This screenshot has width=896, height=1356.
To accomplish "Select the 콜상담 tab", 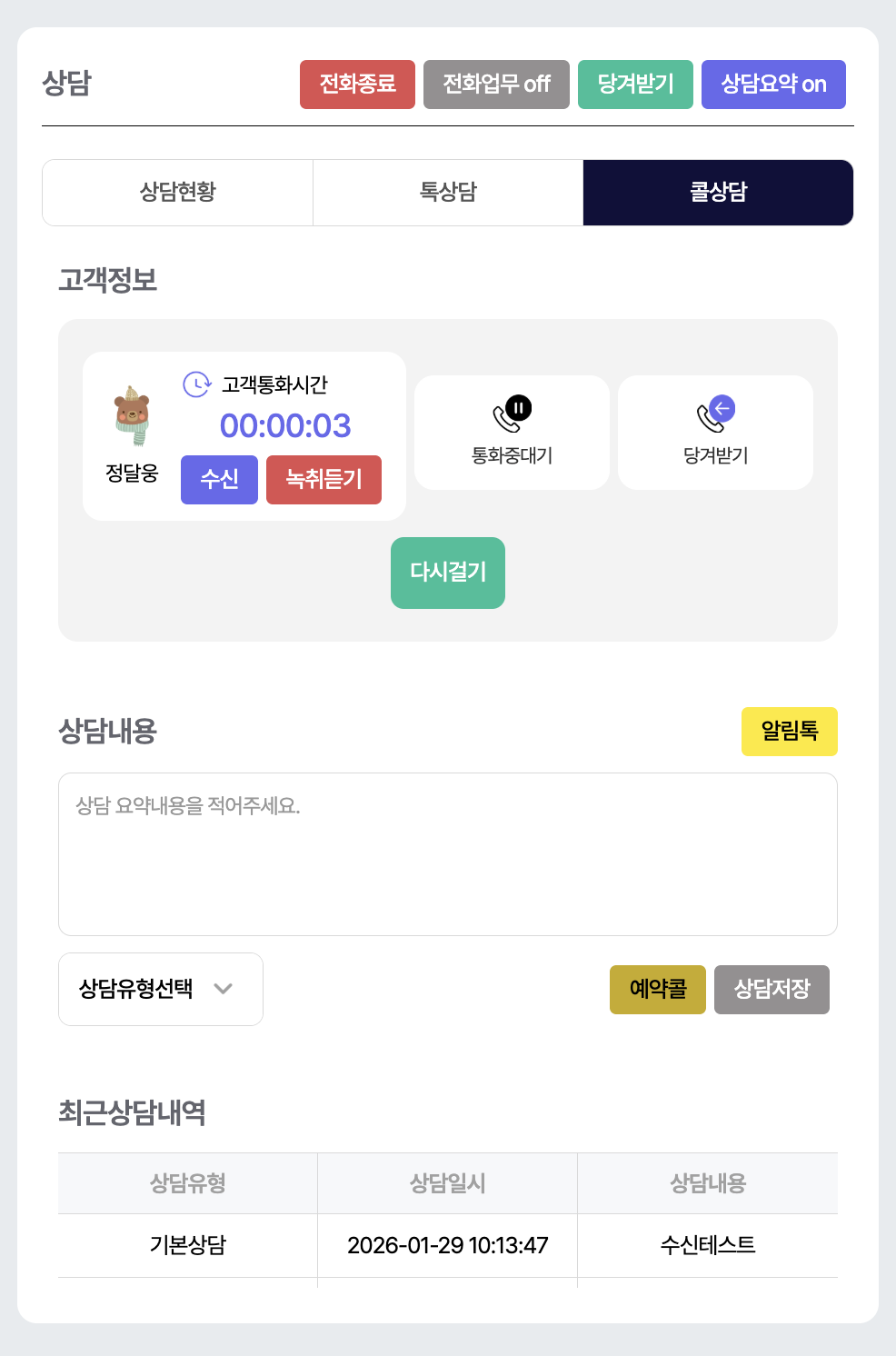I will [x=718, y=193].
